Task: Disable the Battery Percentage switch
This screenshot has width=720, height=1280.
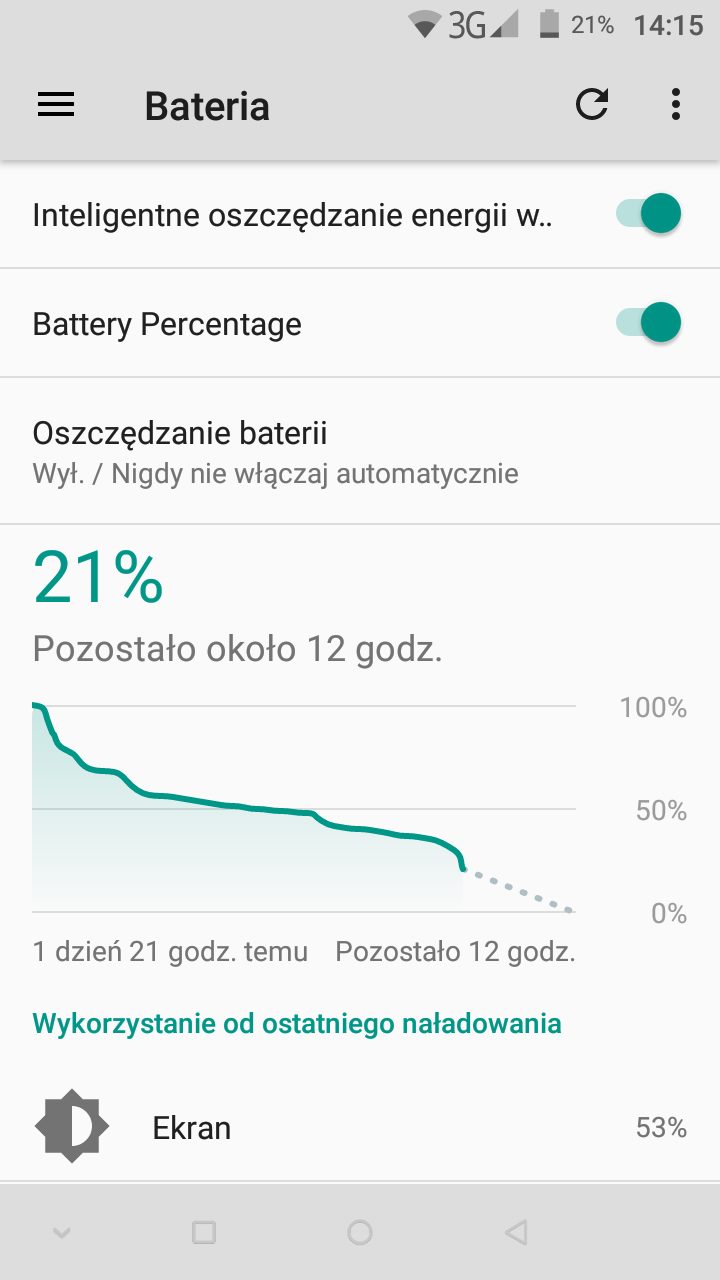Action: tap(649, 323)
